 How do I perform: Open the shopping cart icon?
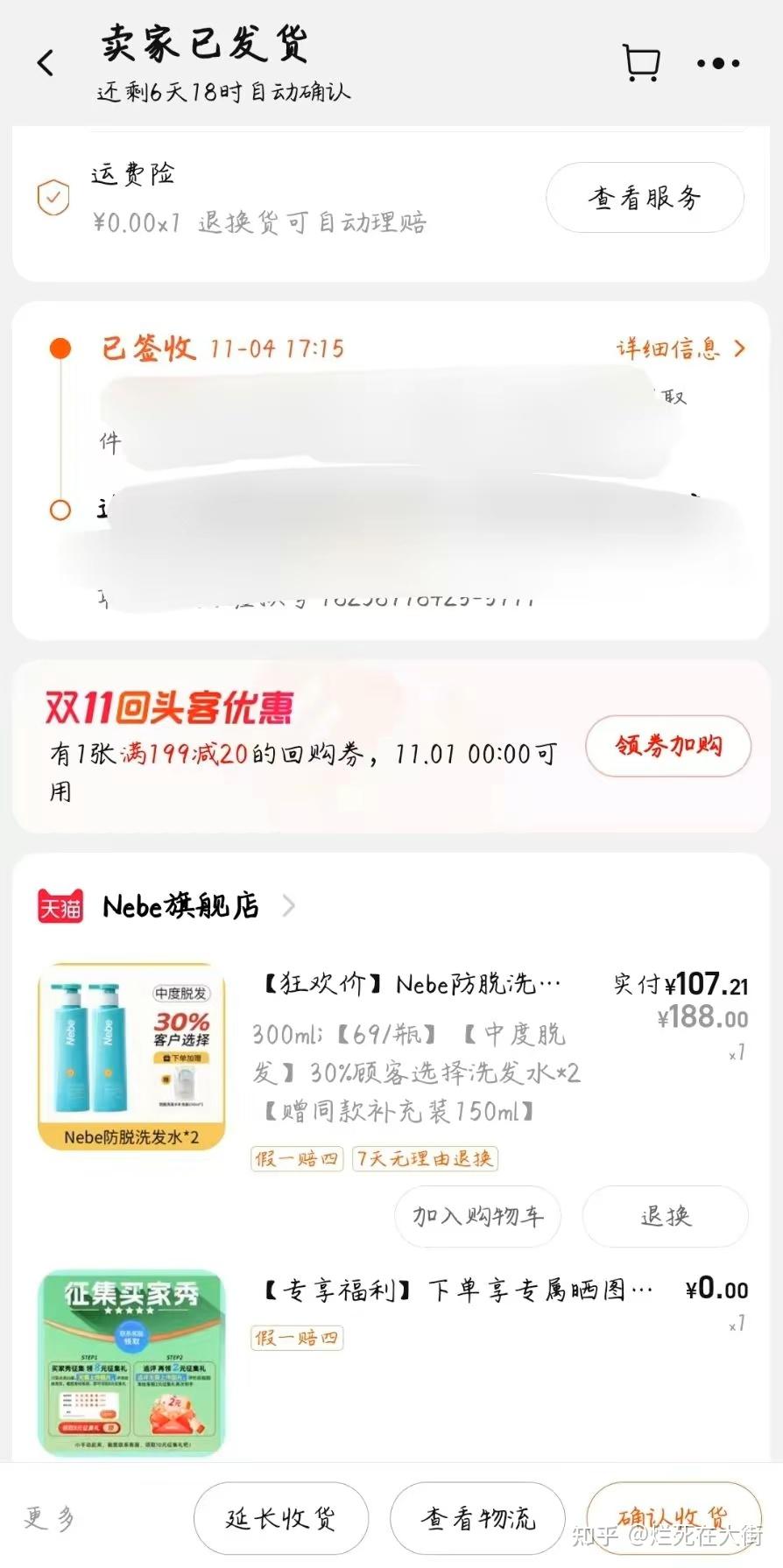642,62
